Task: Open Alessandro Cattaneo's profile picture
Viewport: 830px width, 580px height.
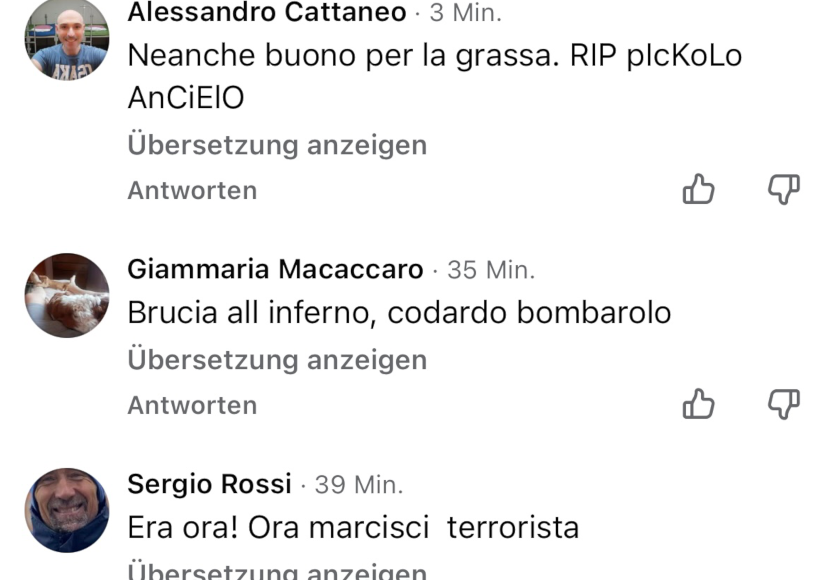Action: [67, 39]
